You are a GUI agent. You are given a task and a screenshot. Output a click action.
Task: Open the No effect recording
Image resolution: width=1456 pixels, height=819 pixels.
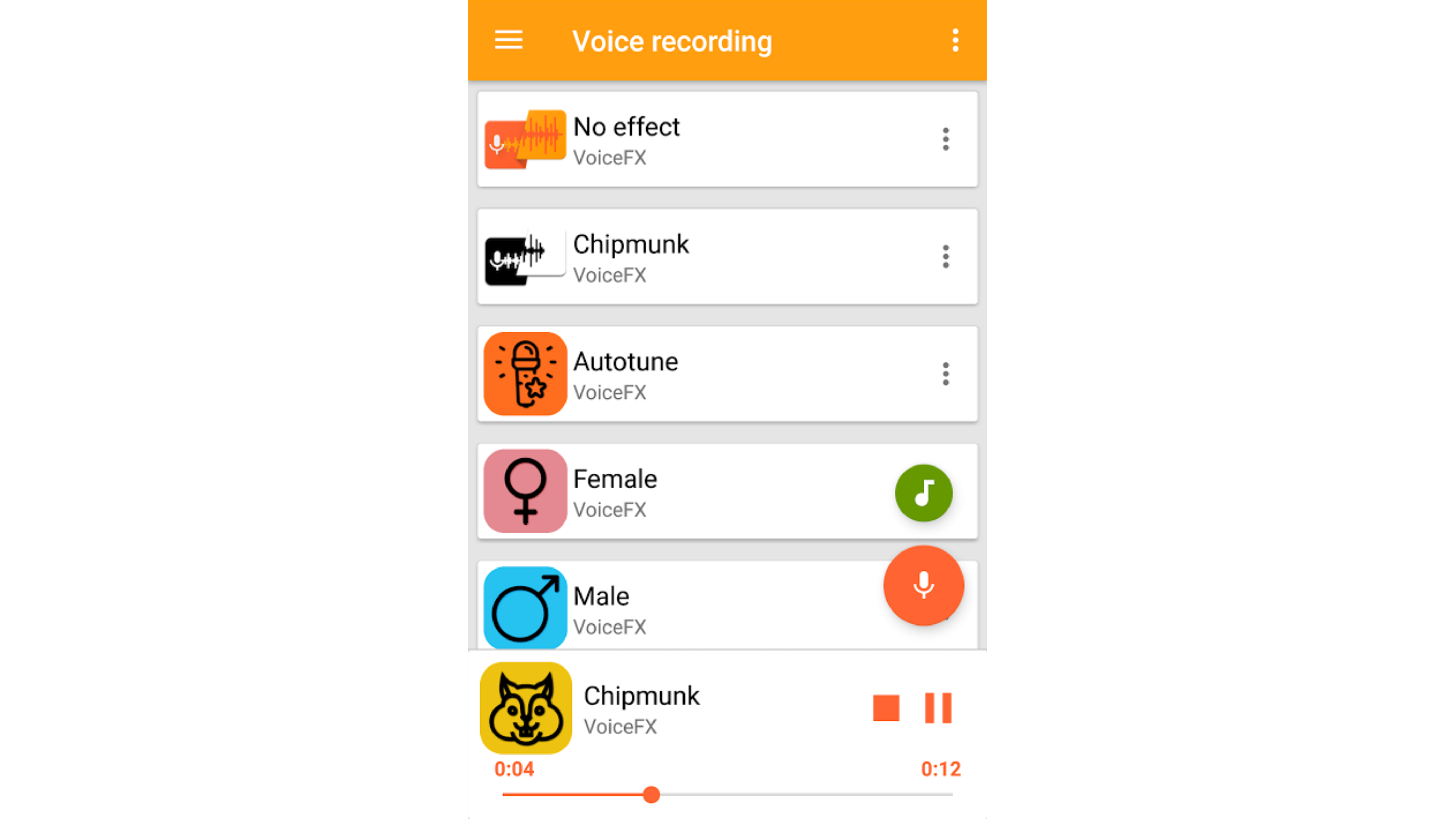(678, 140)
